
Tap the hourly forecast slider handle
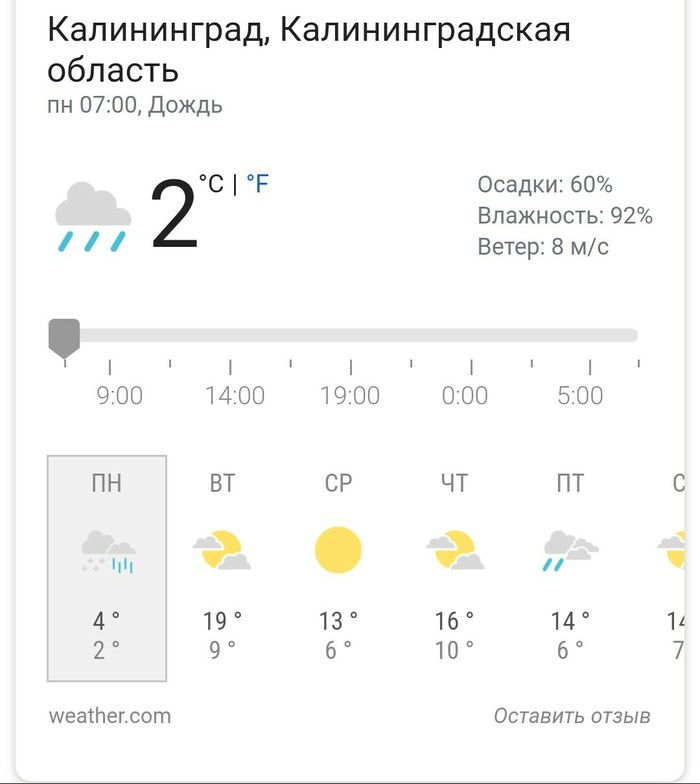[65, 337]
